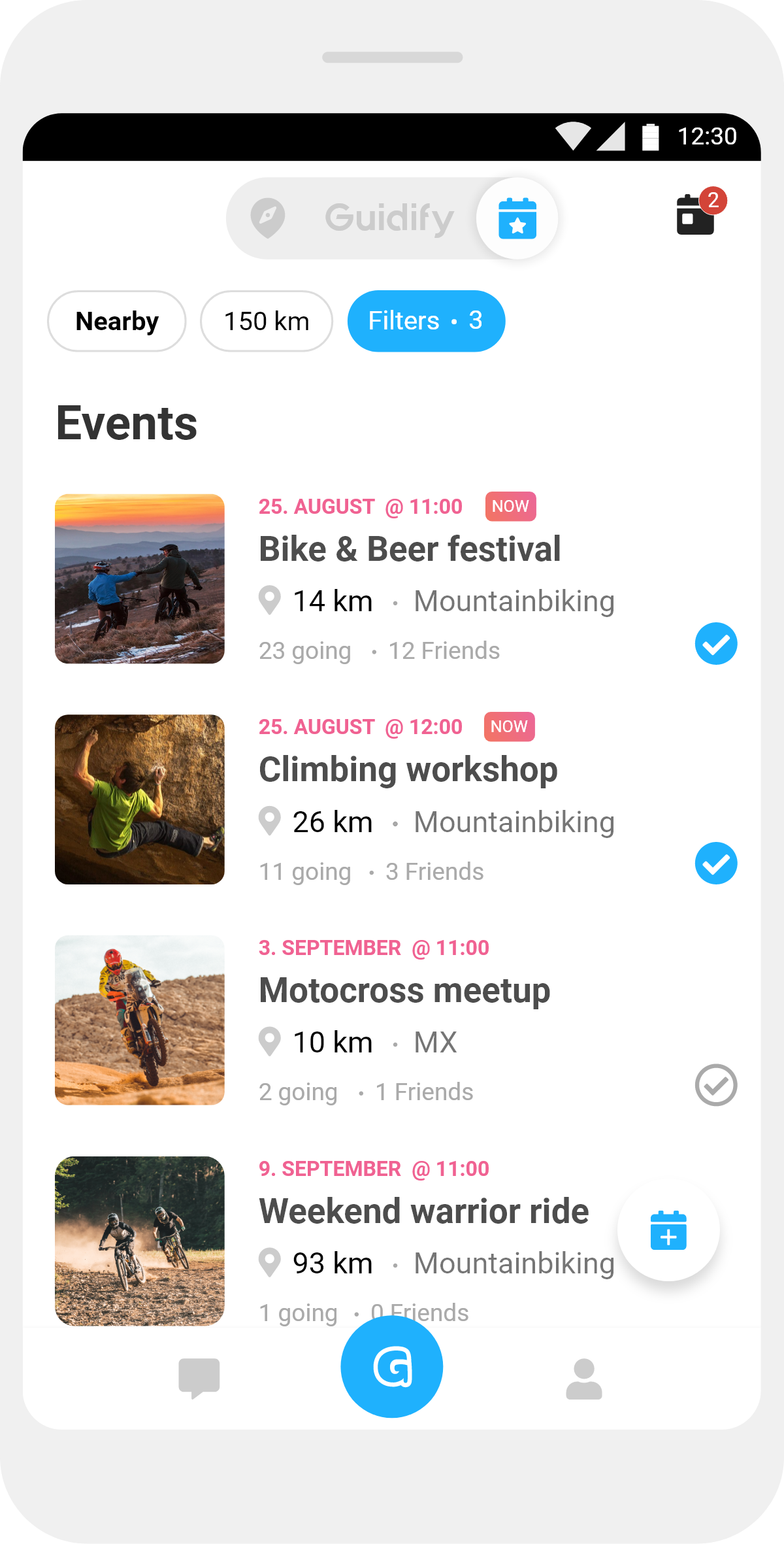Unmark attendance for Bike & Beer festival
Image resolution: width=784 pixels, height=1544 pixels.
pos(716,644)
